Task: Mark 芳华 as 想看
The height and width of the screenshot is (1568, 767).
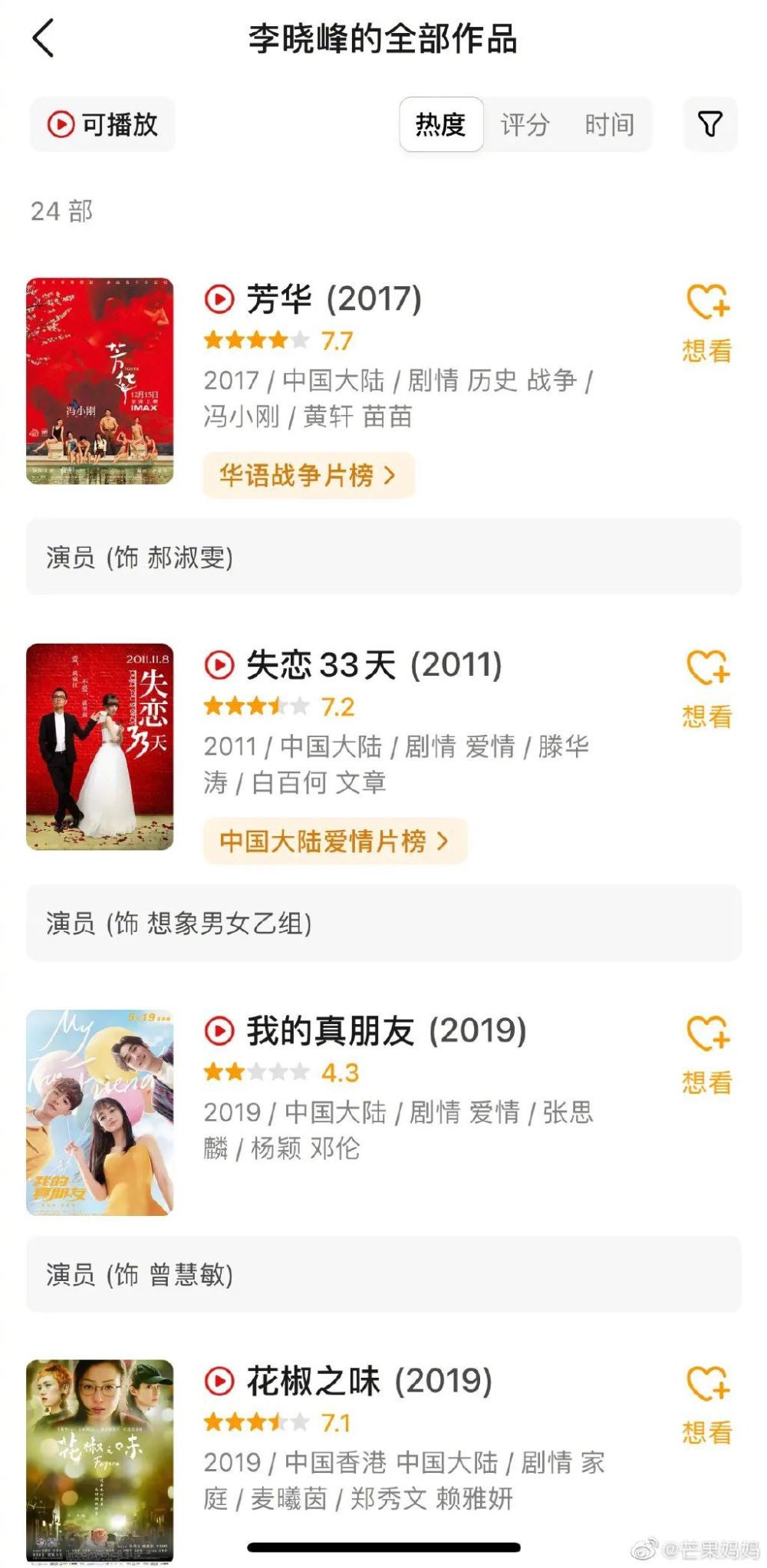Action: click(707, 321)
